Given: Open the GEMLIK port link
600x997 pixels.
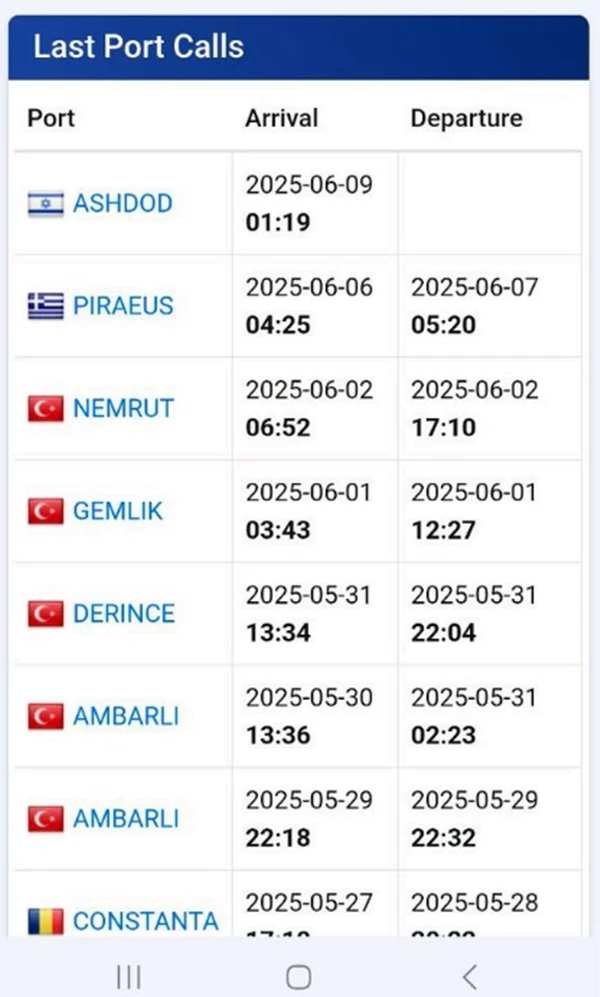Looking at the screenshot, I should [x=118, y=511].
